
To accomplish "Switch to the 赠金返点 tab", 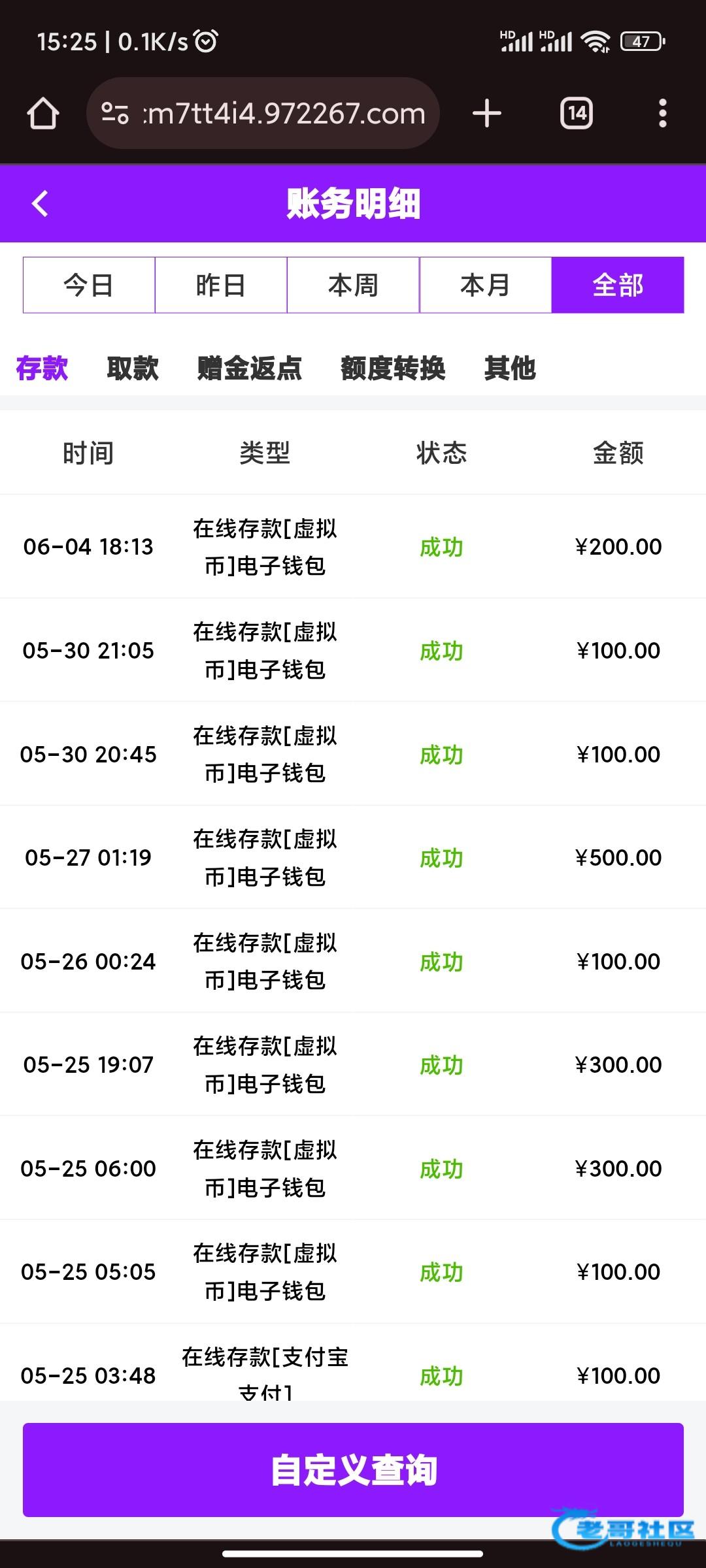I will click(250, 368).
